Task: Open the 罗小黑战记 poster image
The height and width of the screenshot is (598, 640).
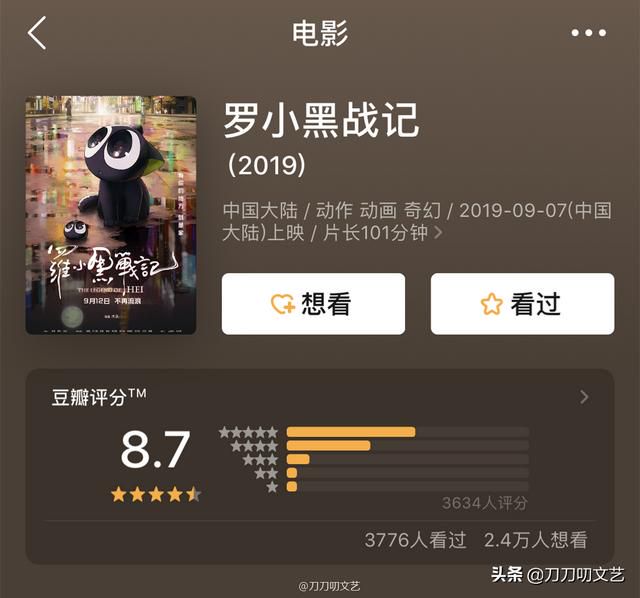Action: tap(110, 215)
